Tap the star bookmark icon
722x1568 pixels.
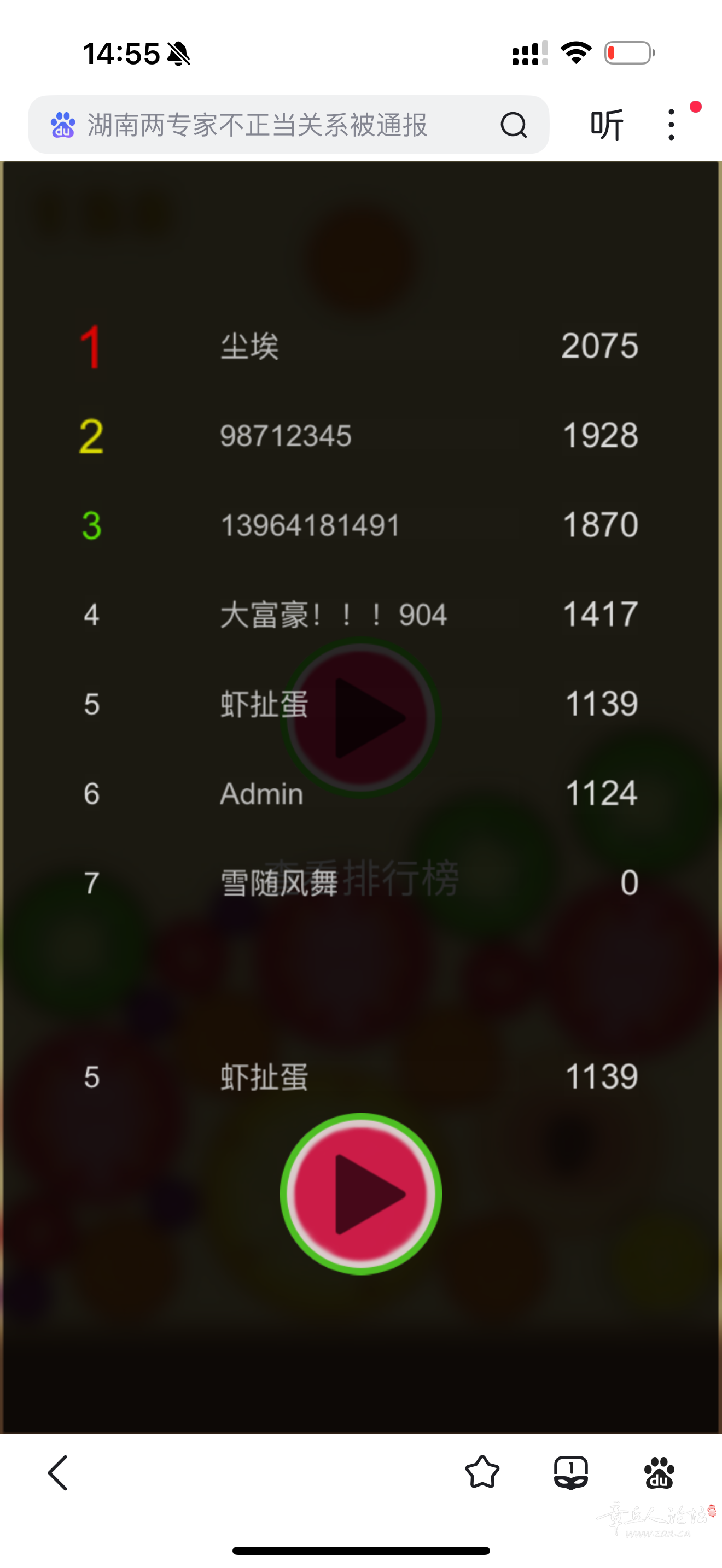tap(481, 1472)
